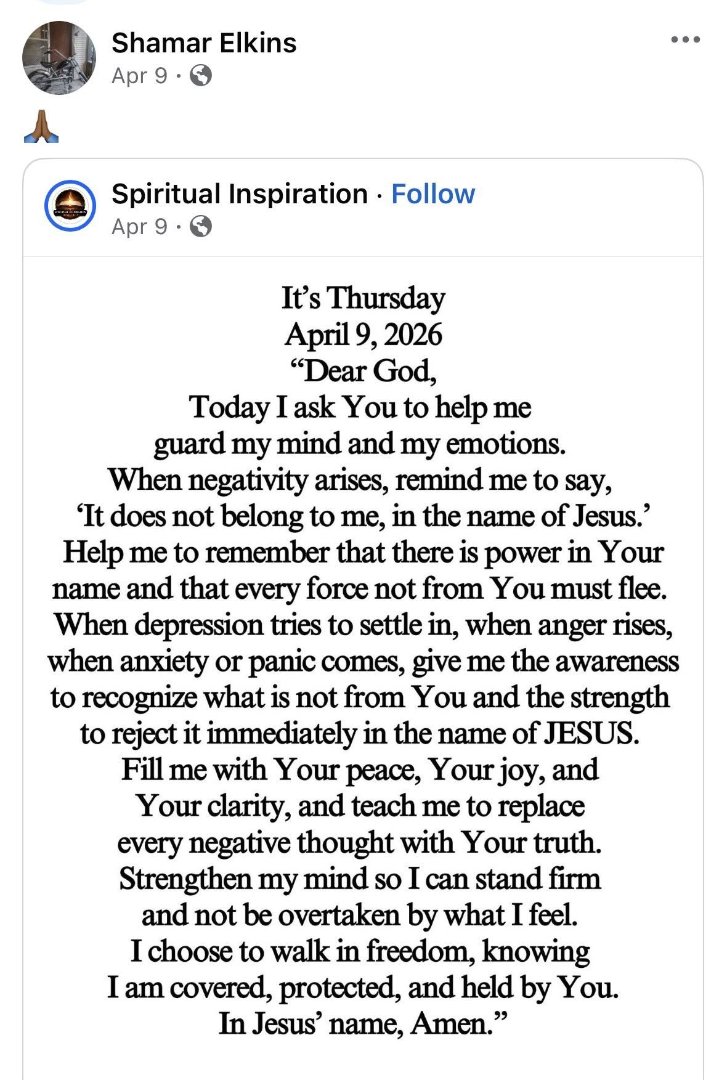Open Shamar Elkins' profile picture
The image size is (726, 1080).
[x=59, y=58]
